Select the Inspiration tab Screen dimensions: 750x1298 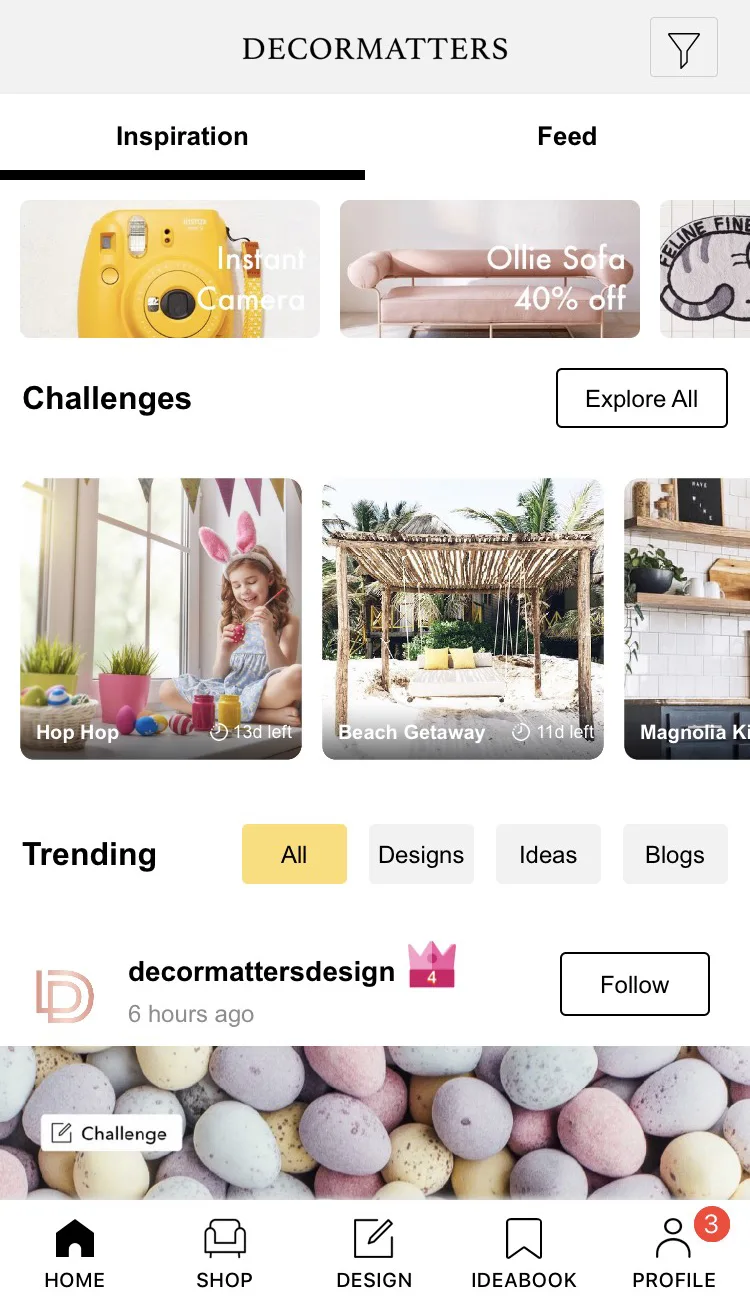point(182,137)
